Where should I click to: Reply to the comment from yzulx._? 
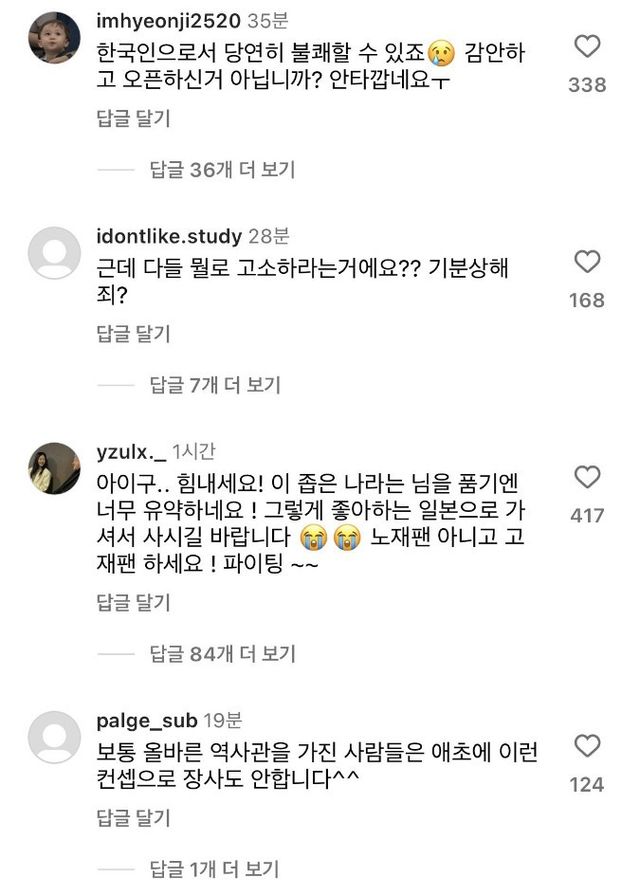click(134, 603)
